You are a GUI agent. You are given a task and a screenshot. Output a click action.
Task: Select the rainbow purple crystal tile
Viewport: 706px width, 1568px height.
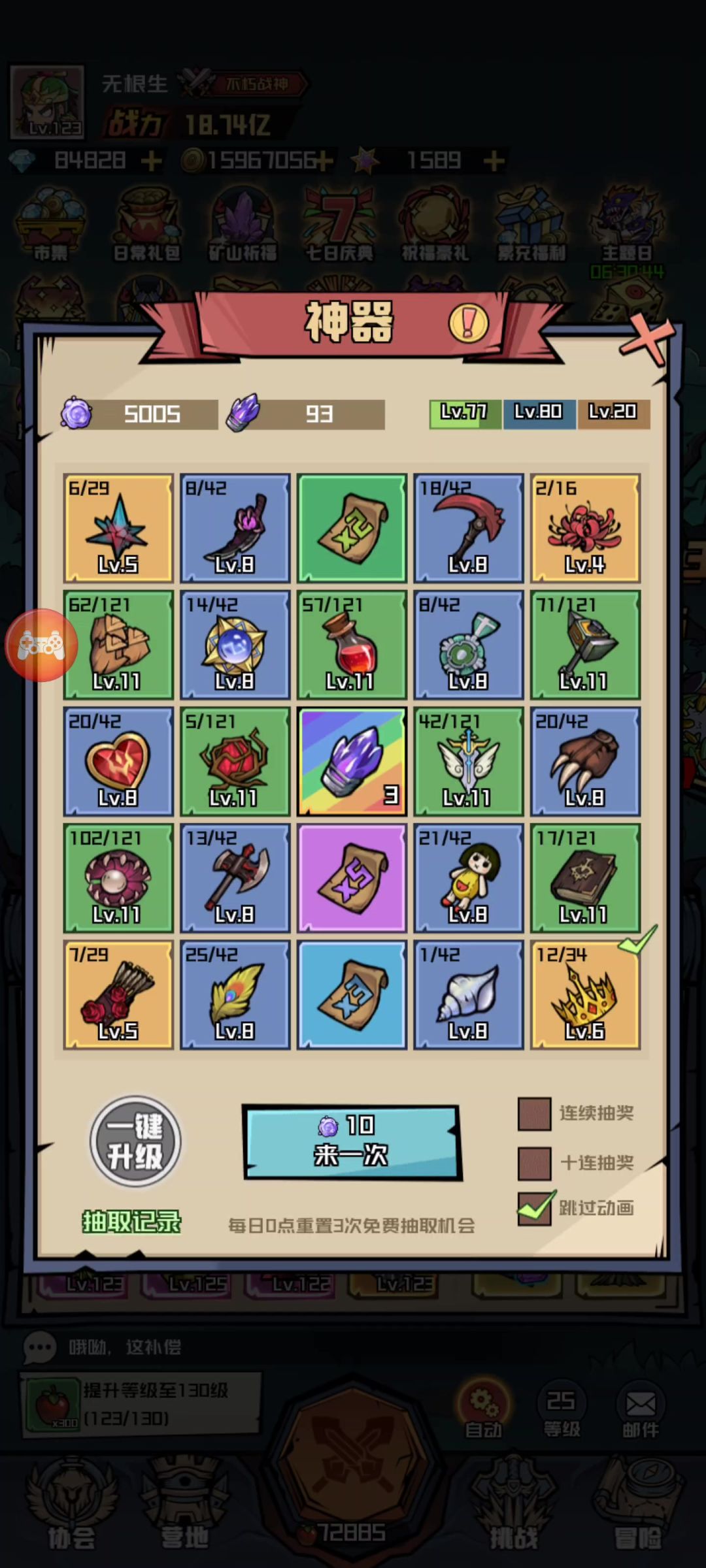pos(352,761)
